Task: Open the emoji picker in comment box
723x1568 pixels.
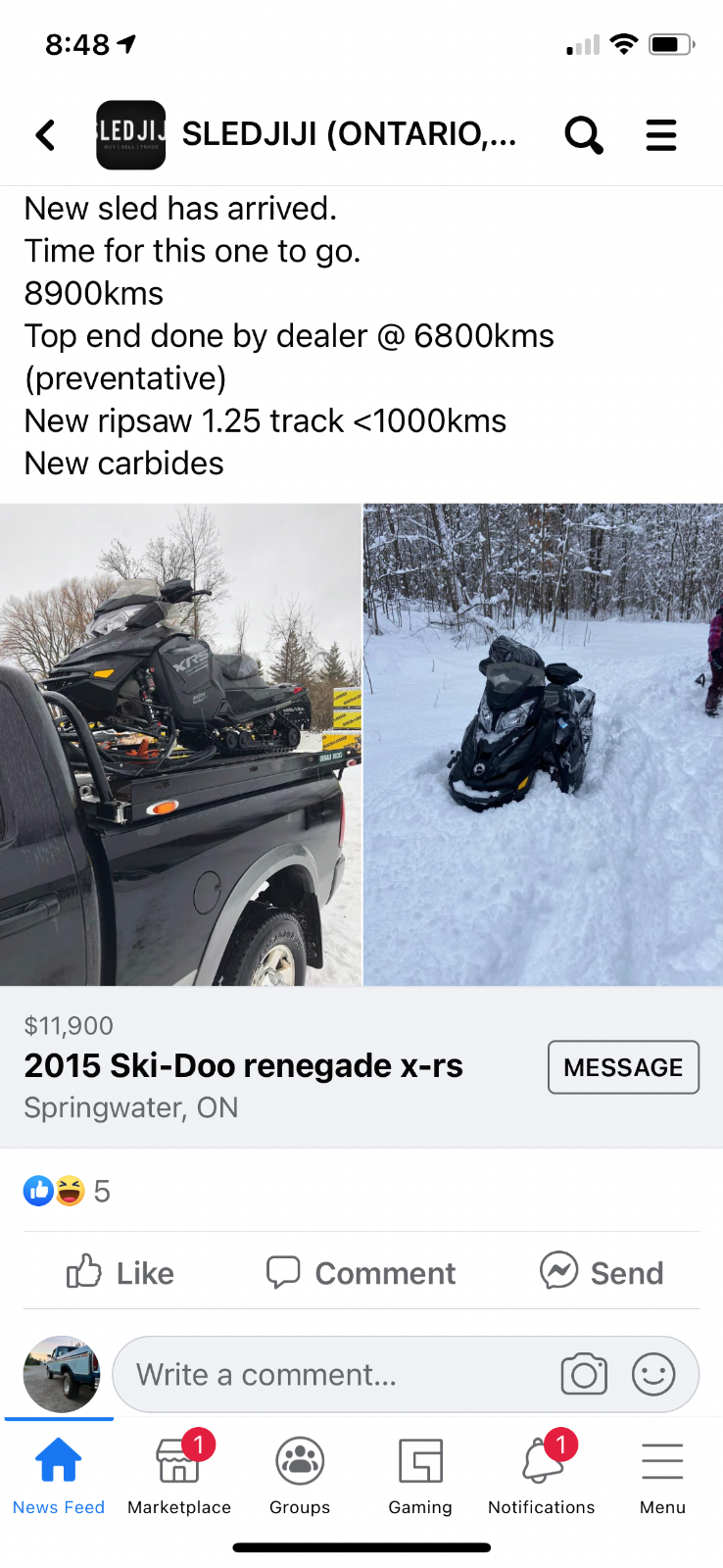Action: coord(653,1374)
